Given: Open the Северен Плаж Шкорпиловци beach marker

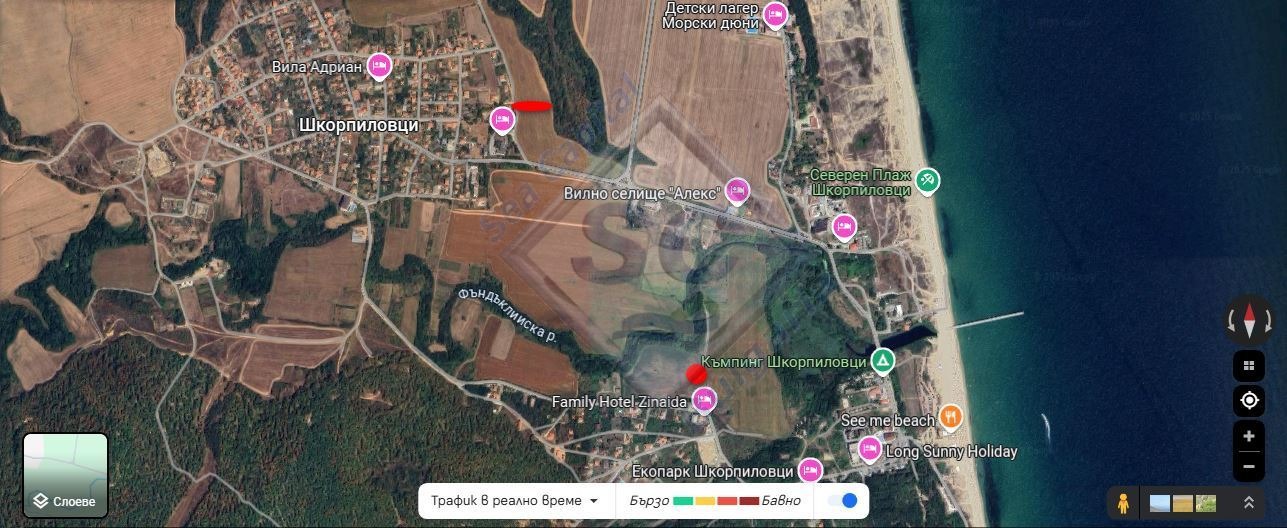Looking at the screenshot, I should point(927,180).
